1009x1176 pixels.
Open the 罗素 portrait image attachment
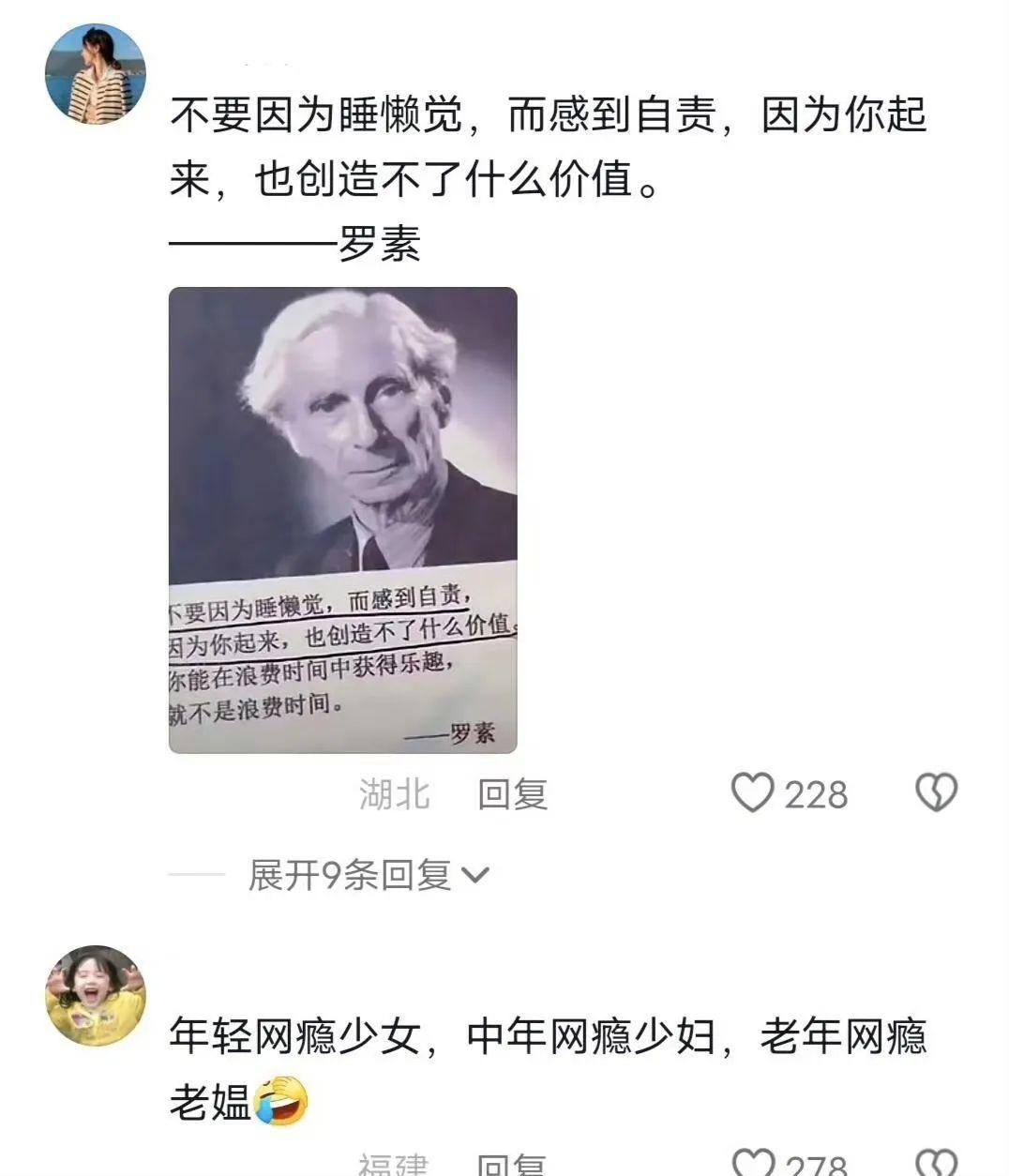click(x=343, y=520)
